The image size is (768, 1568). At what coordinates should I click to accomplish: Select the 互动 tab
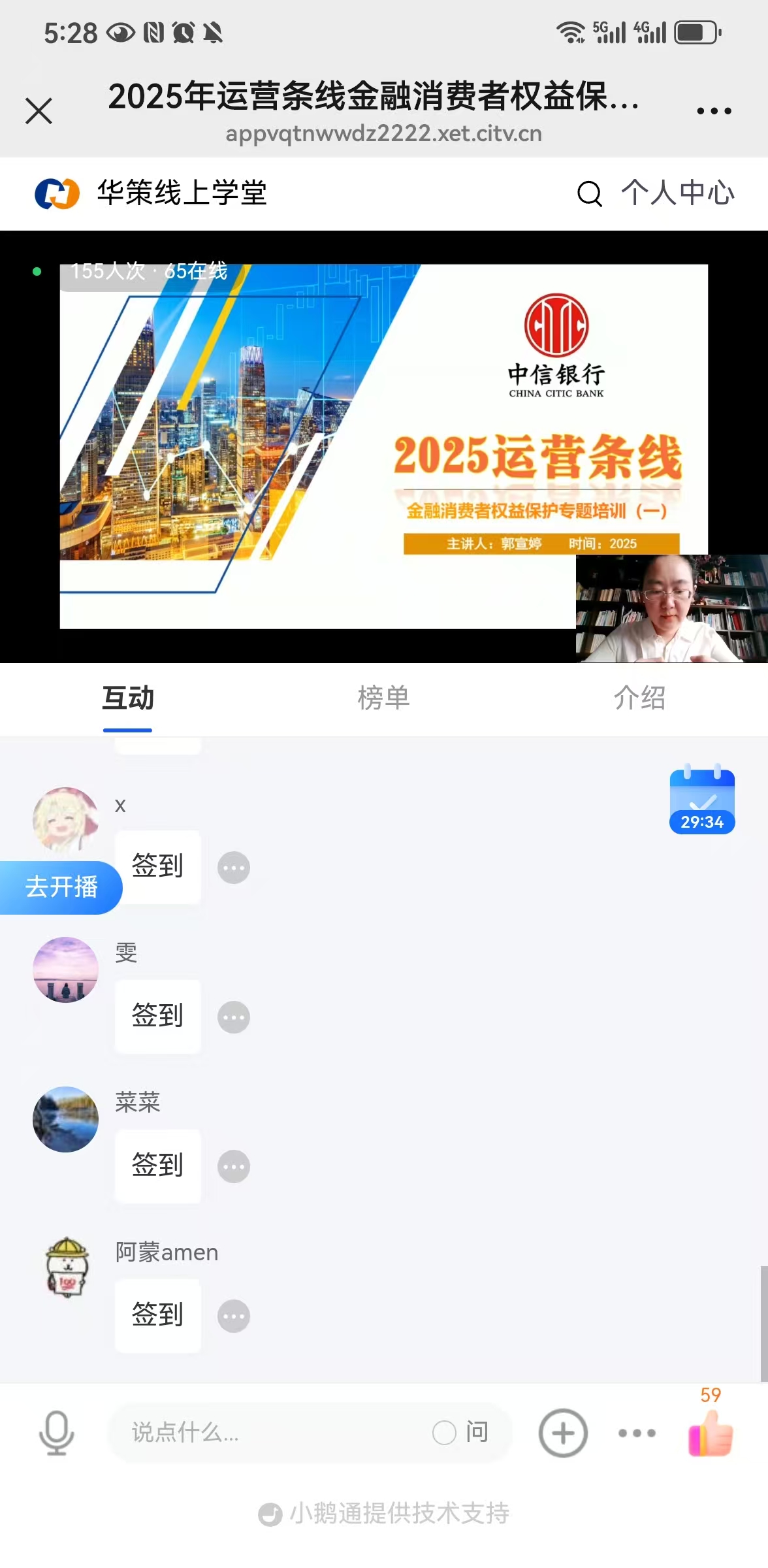(128, 698)
